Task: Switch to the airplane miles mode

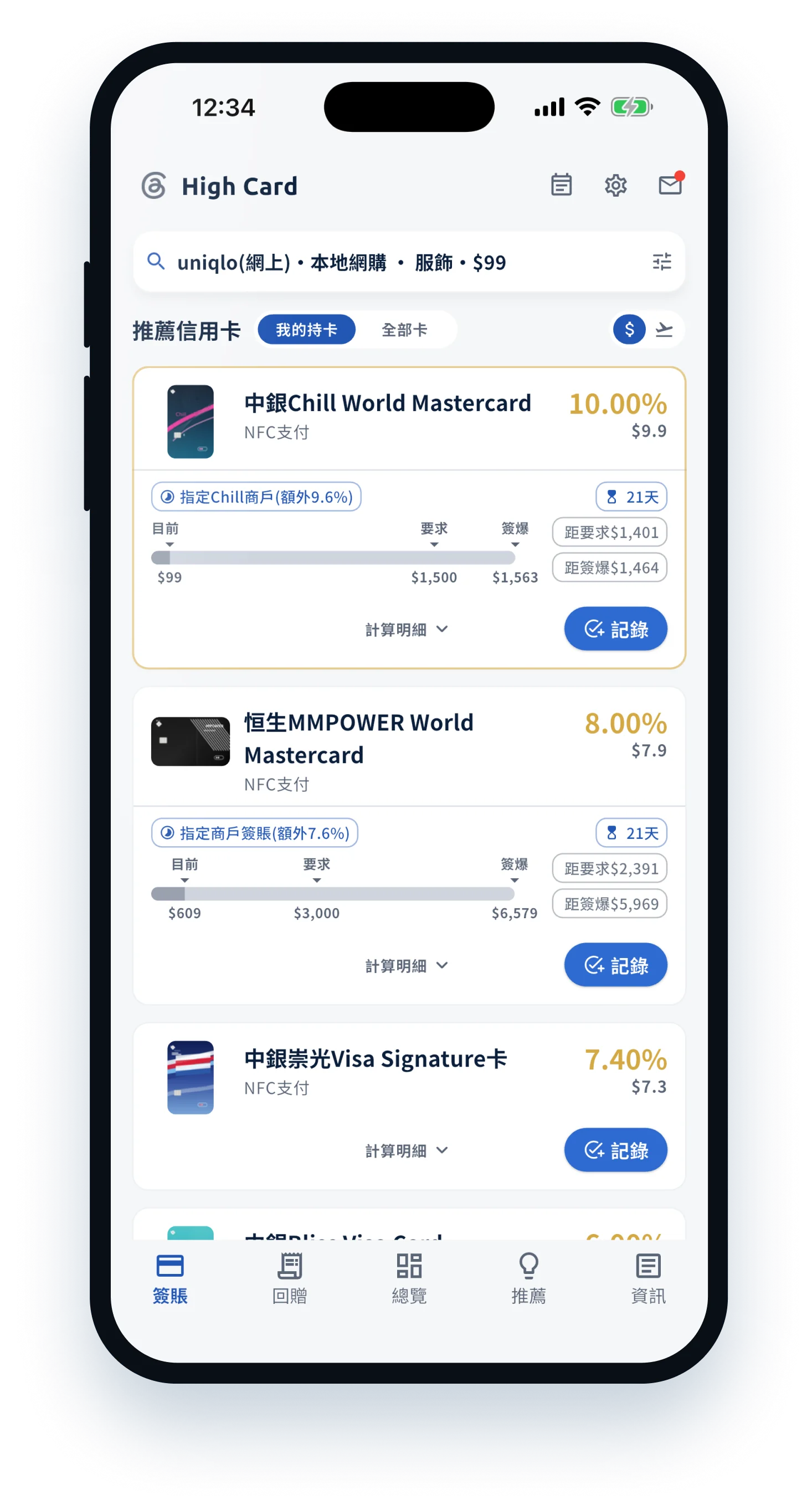Action: (664, 330)
